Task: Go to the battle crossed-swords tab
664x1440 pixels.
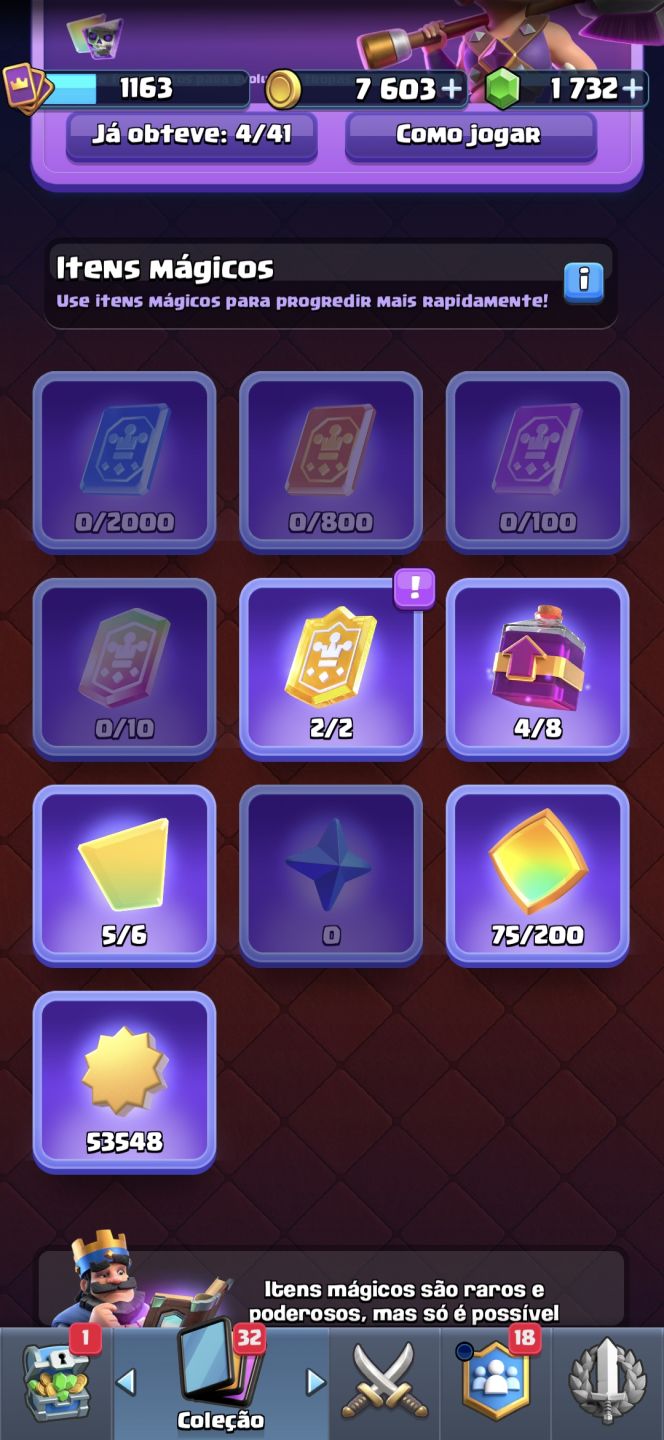Action: coord(385,1384)
